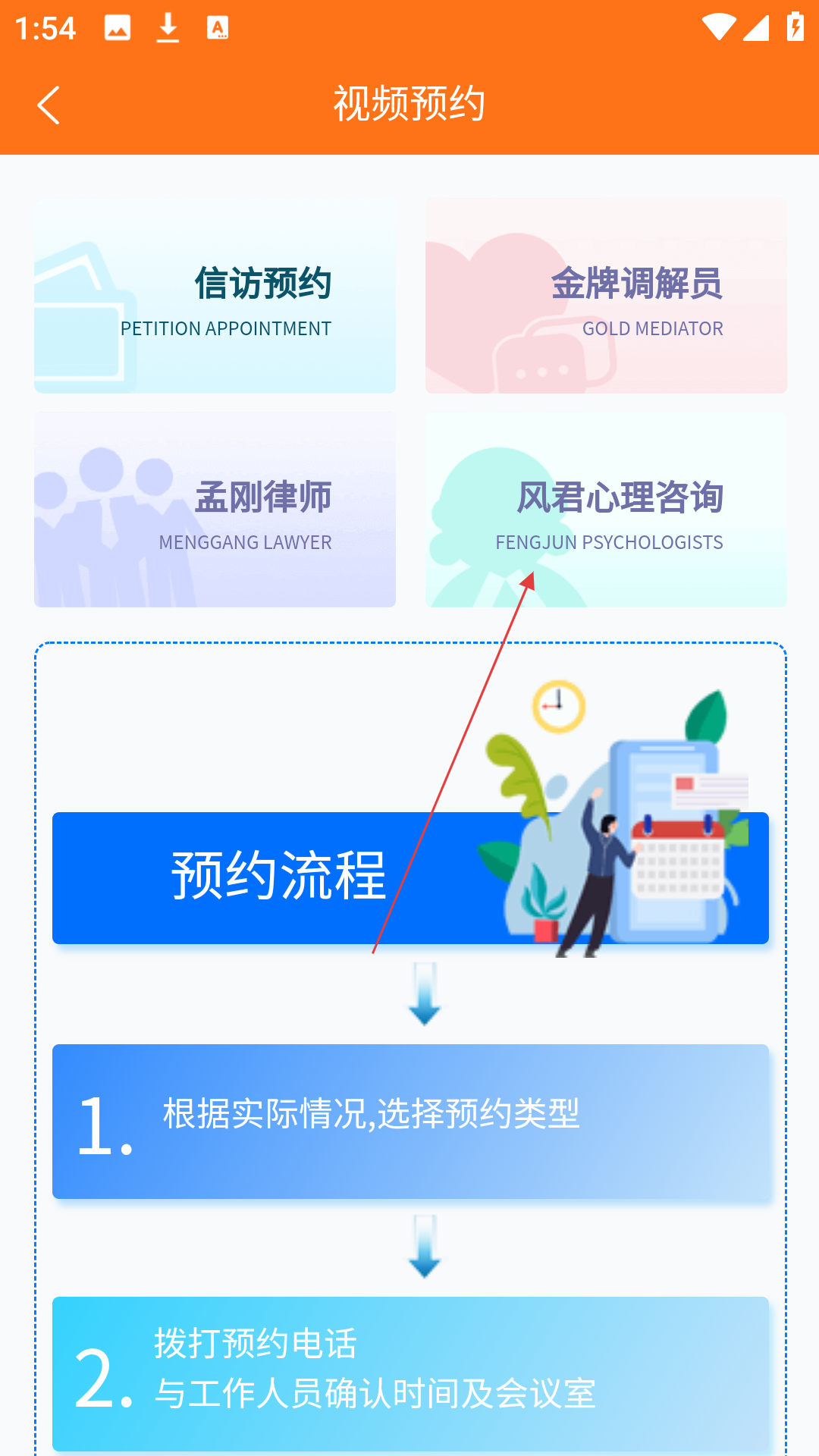
Task: Choose the 风君心理咨询 Fengjun Psychologists card
Action: (606, 510)
